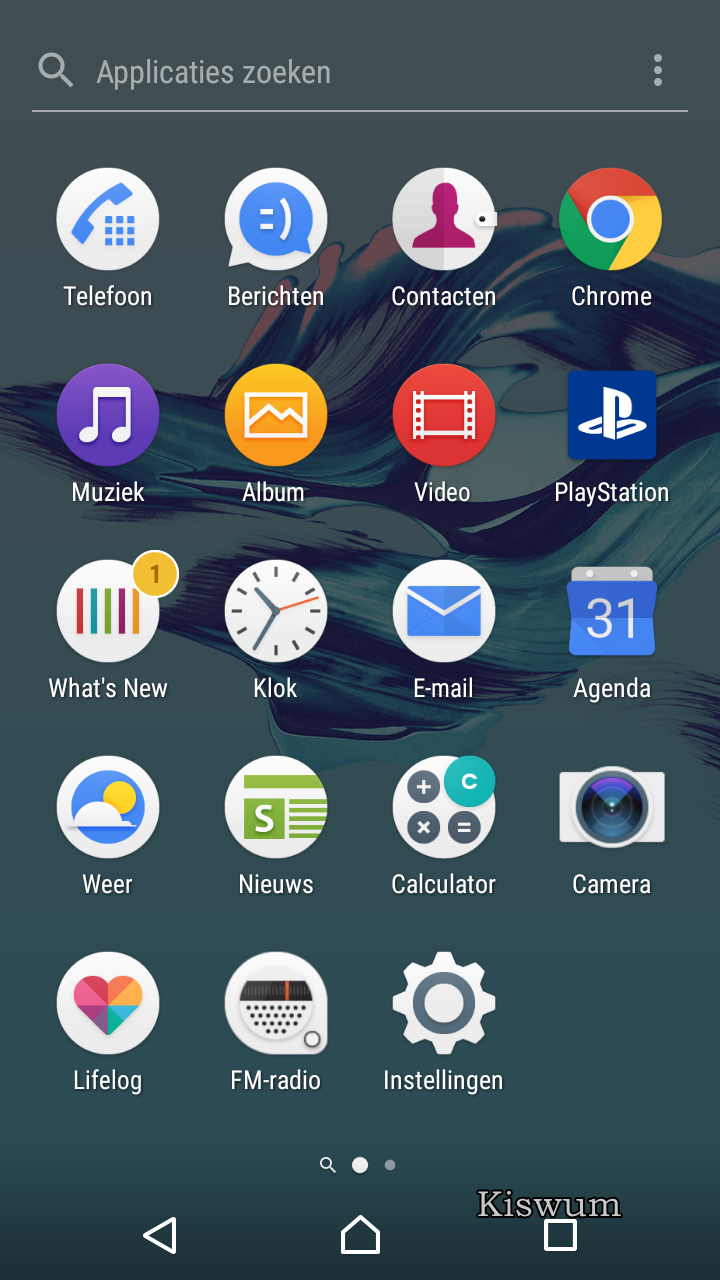Open the Klok app
The height and width of the screenshot is (1280, 720).
pos(275,612)
